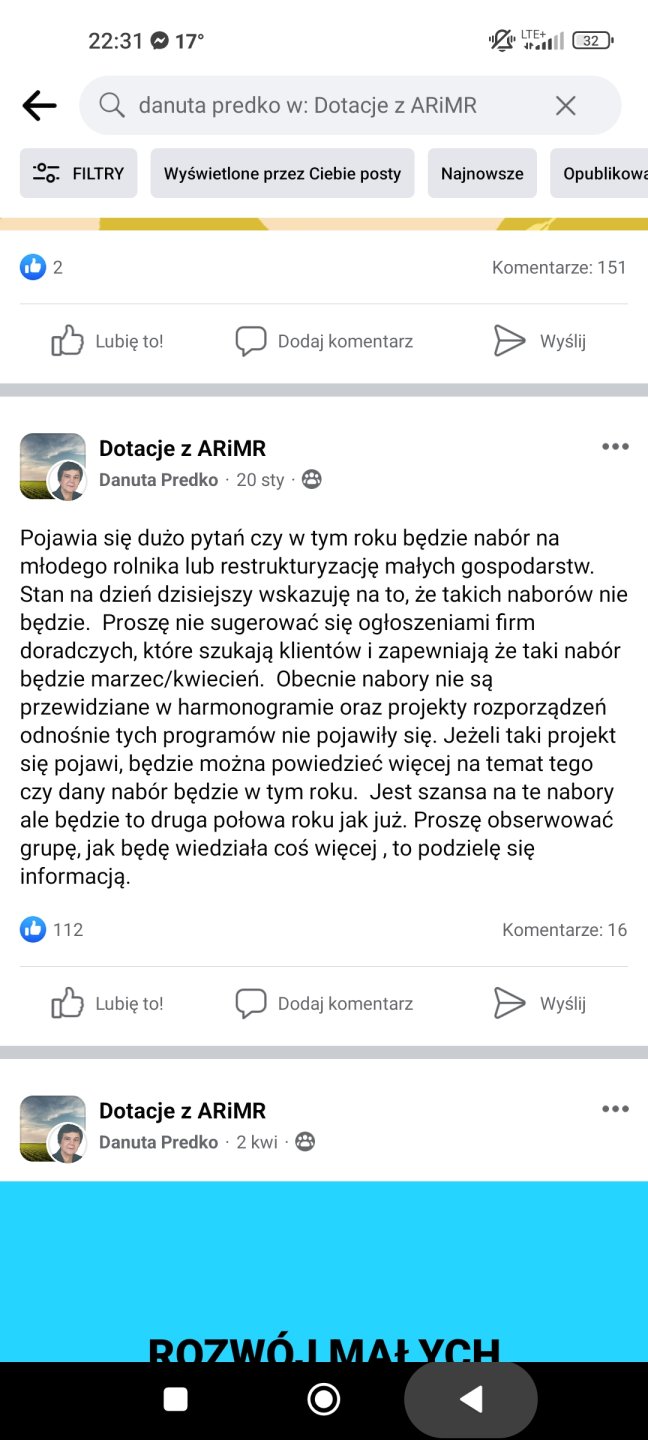Open the FILTRY filter options
The width and height of the screenshot is (648, 1440).
coord(79,173)
